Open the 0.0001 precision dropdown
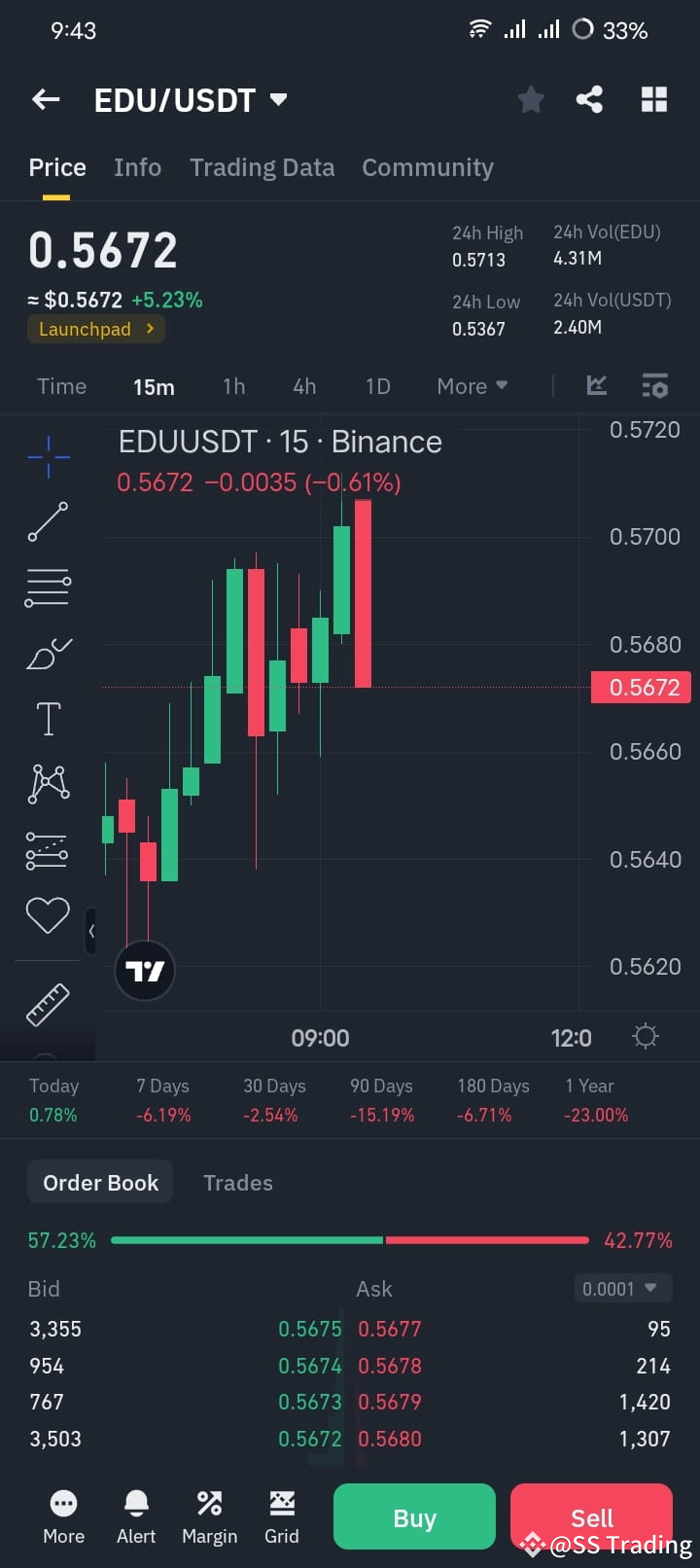700x1568 pixels. [x=621, y=1288]
